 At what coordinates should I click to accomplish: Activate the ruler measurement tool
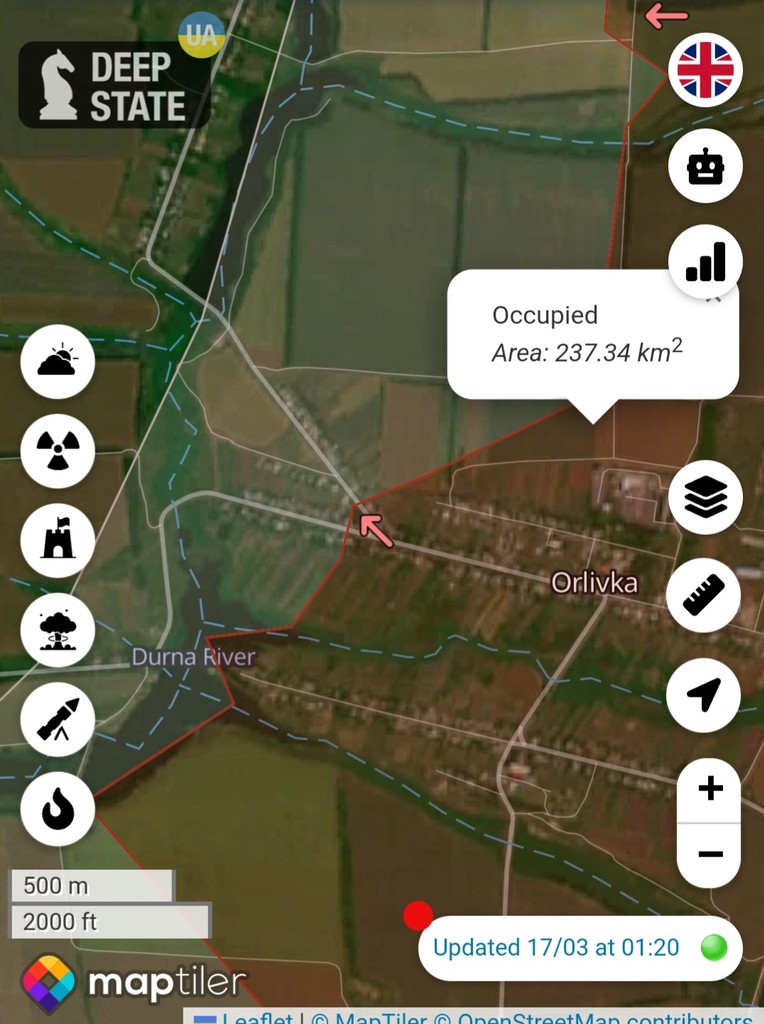(705, 595)
